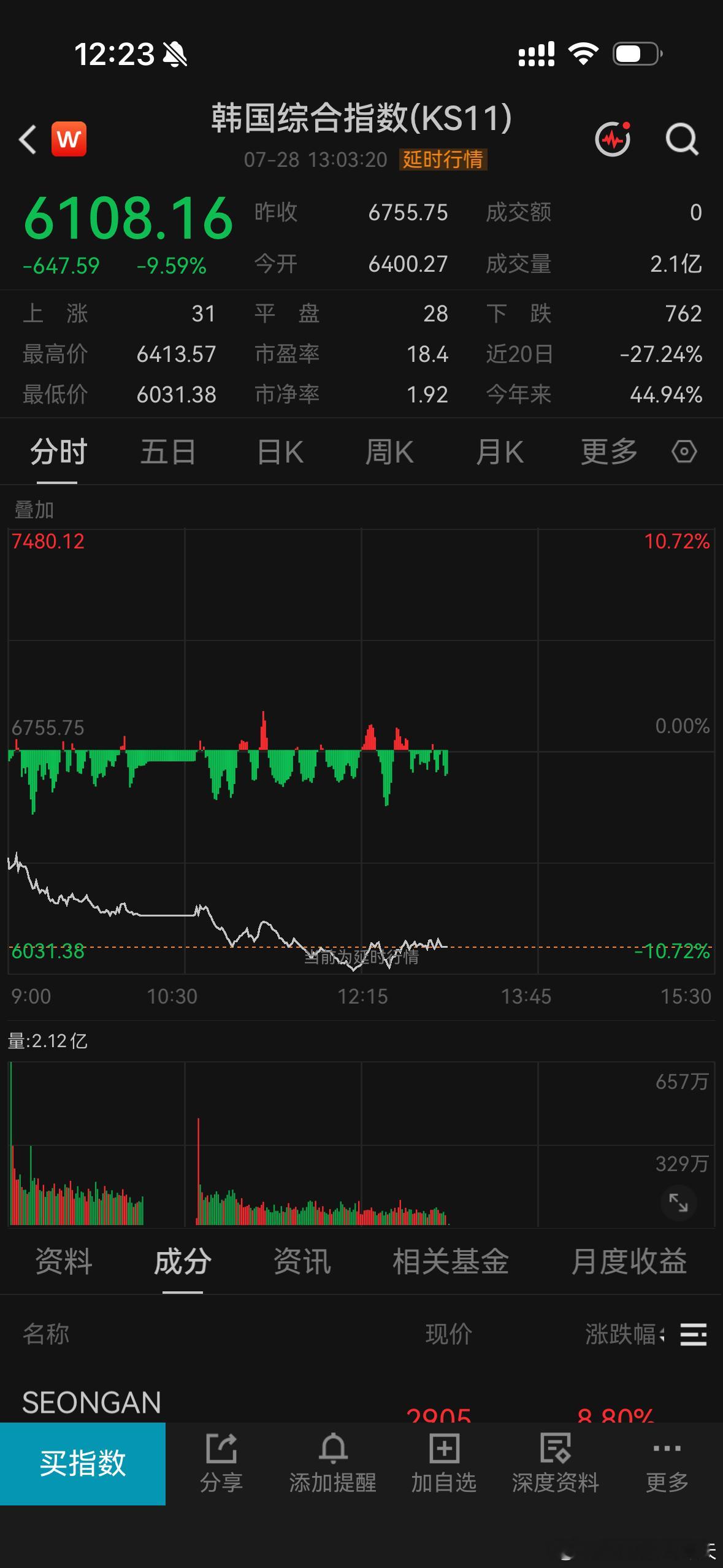
Task: View the 月度收益 tab
Action: click(629, 1262)
